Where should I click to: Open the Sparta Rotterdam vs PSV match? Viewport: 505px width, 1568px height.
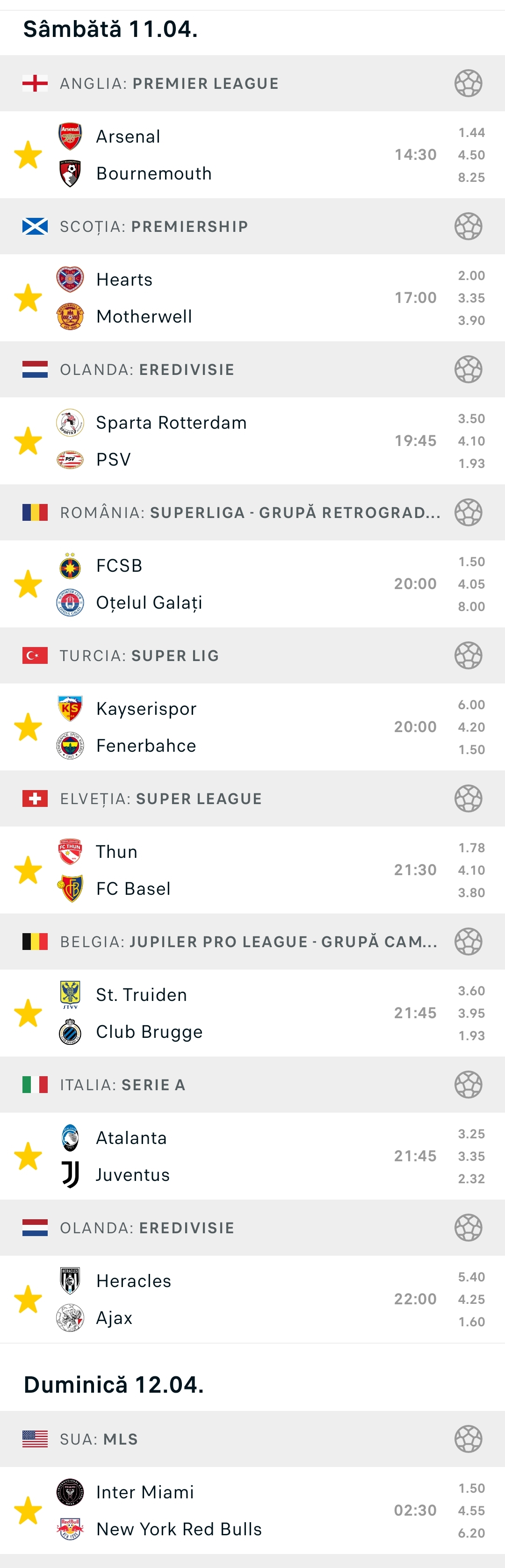click(244, 441)
